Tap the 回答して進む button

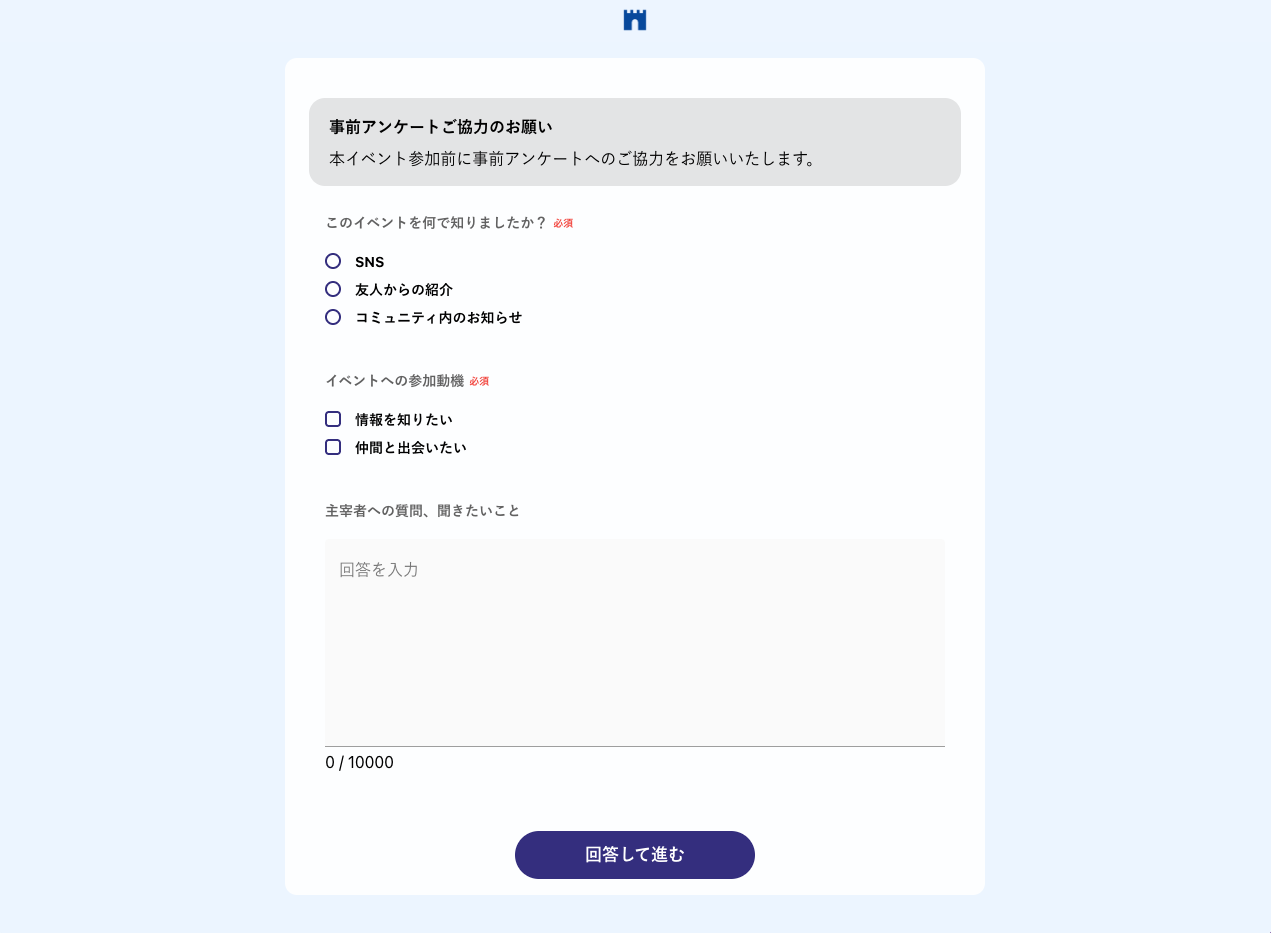pos(634,855)
